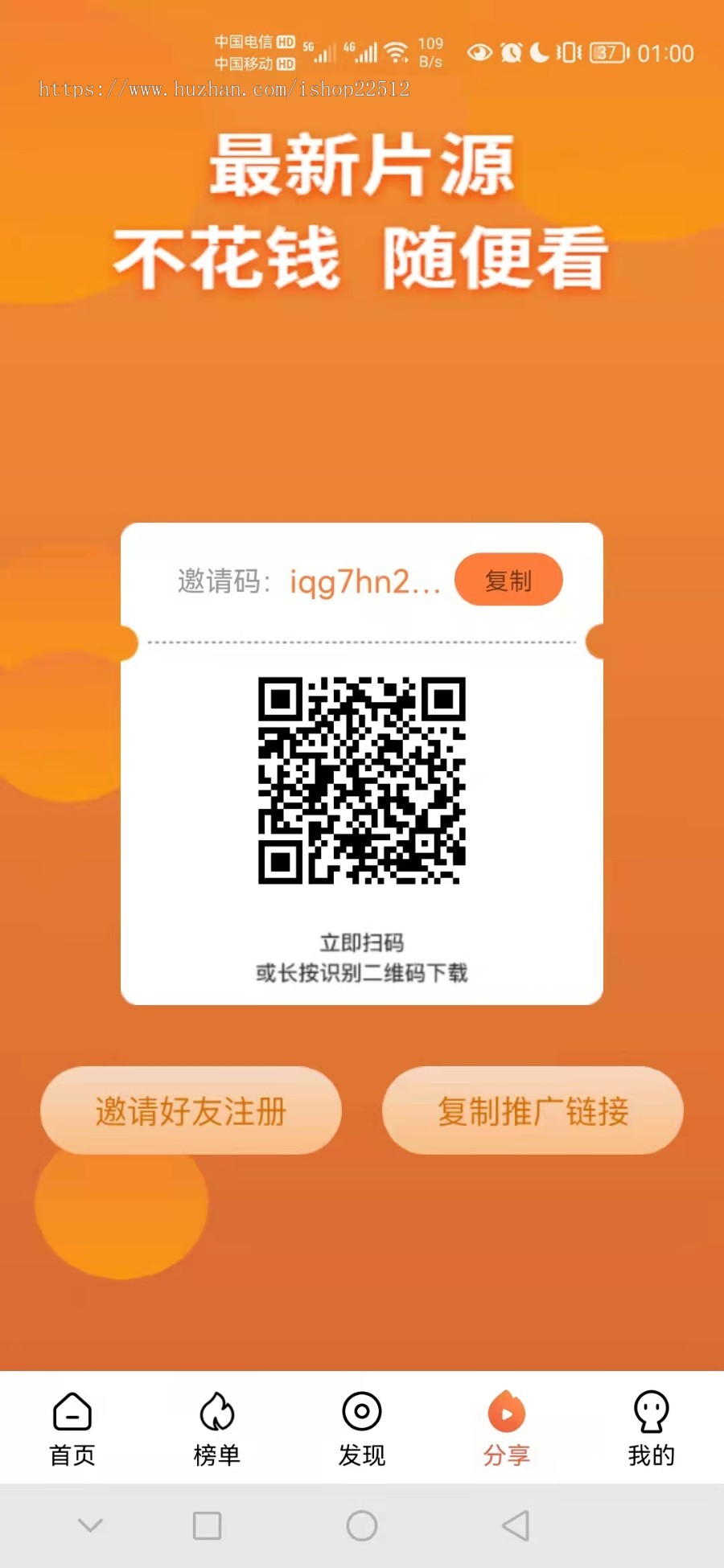Screen dimensions: 724x1568
Task: Copy the promotion link via 复制推广链接
Action: click(533, 1110)
